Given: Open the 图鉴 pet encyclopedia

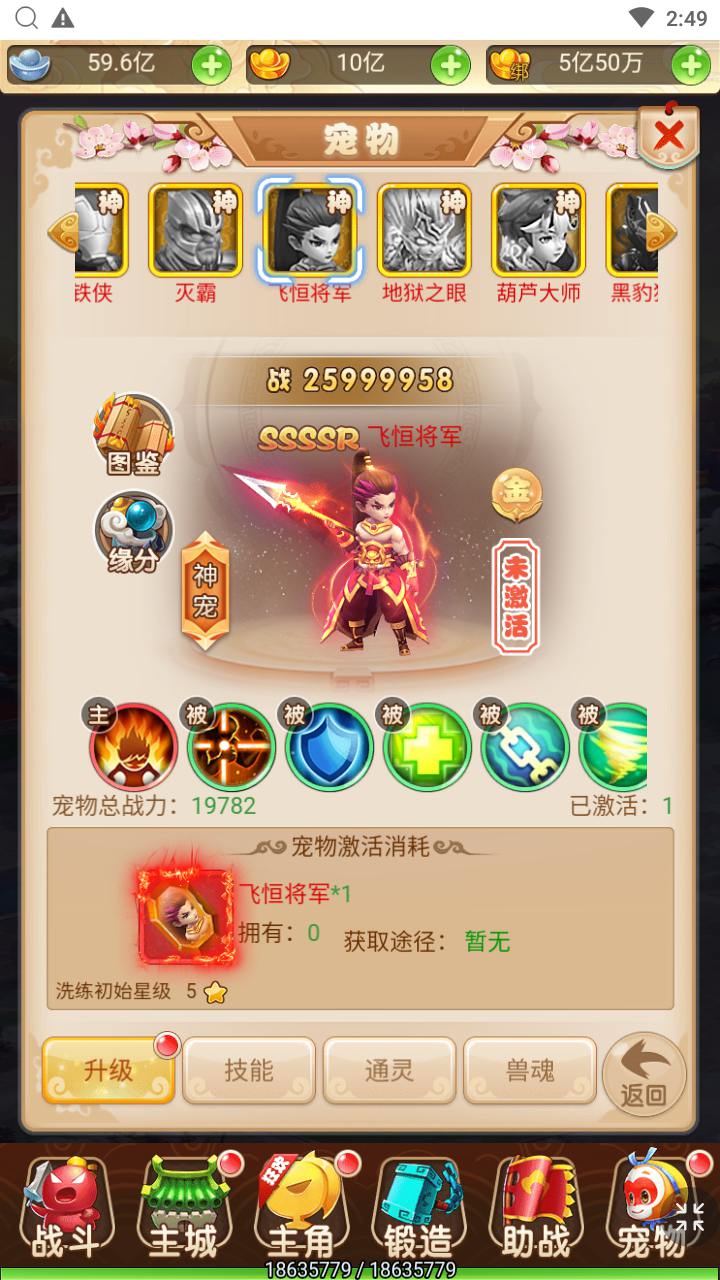Looking at the screenshot, I should [x=133, y=435].
